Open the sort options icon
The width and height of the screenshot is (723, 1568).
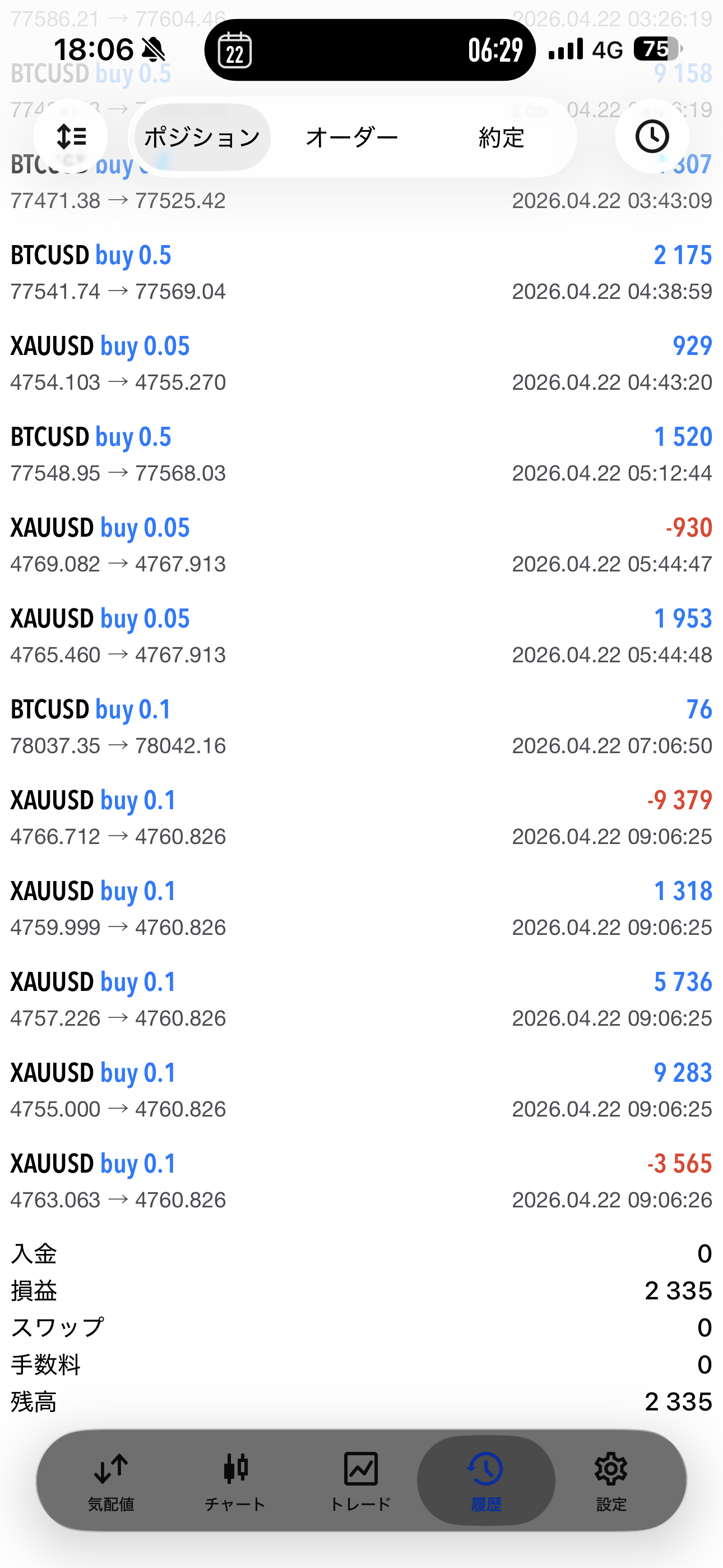71,137
